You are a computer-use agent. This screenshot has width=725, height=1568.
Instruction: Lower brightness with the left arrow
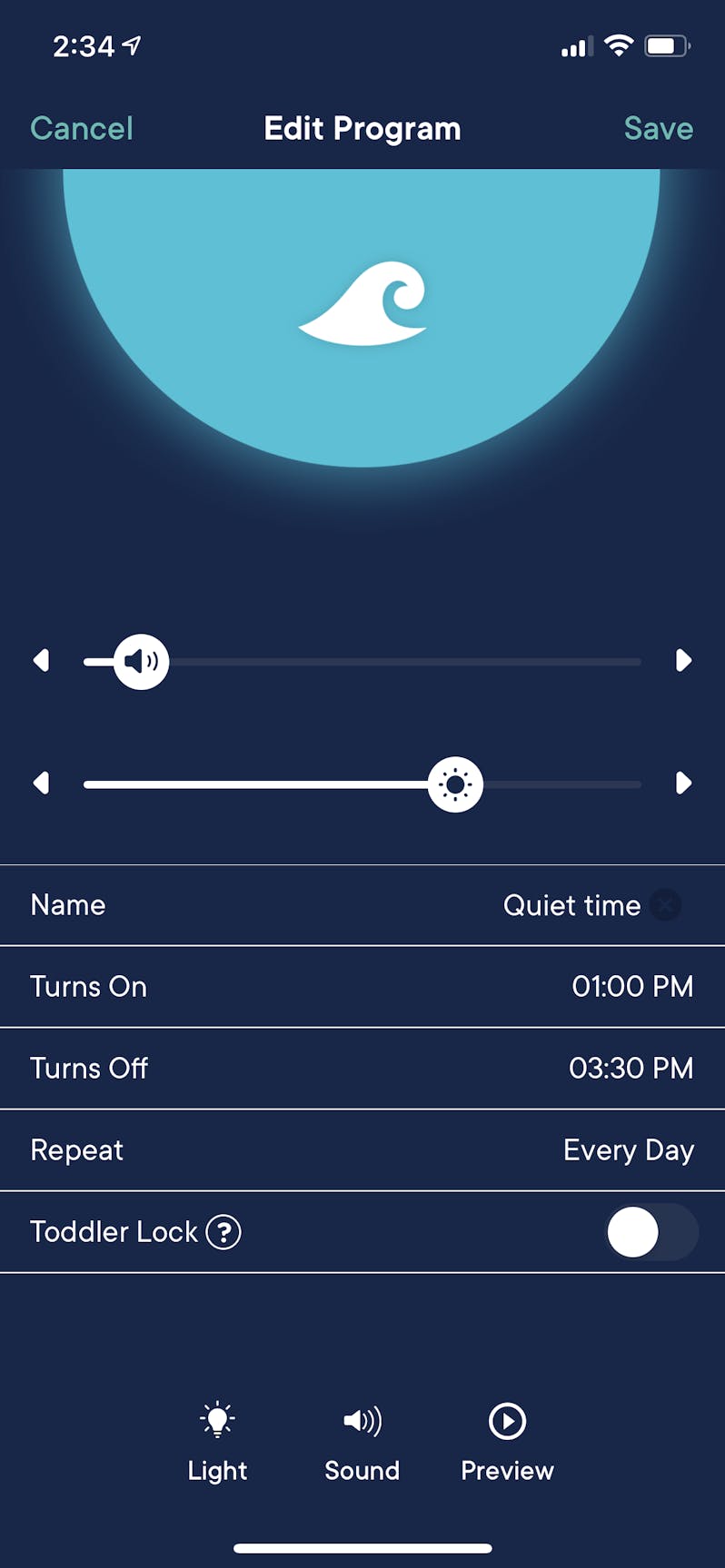click(41, 783)
